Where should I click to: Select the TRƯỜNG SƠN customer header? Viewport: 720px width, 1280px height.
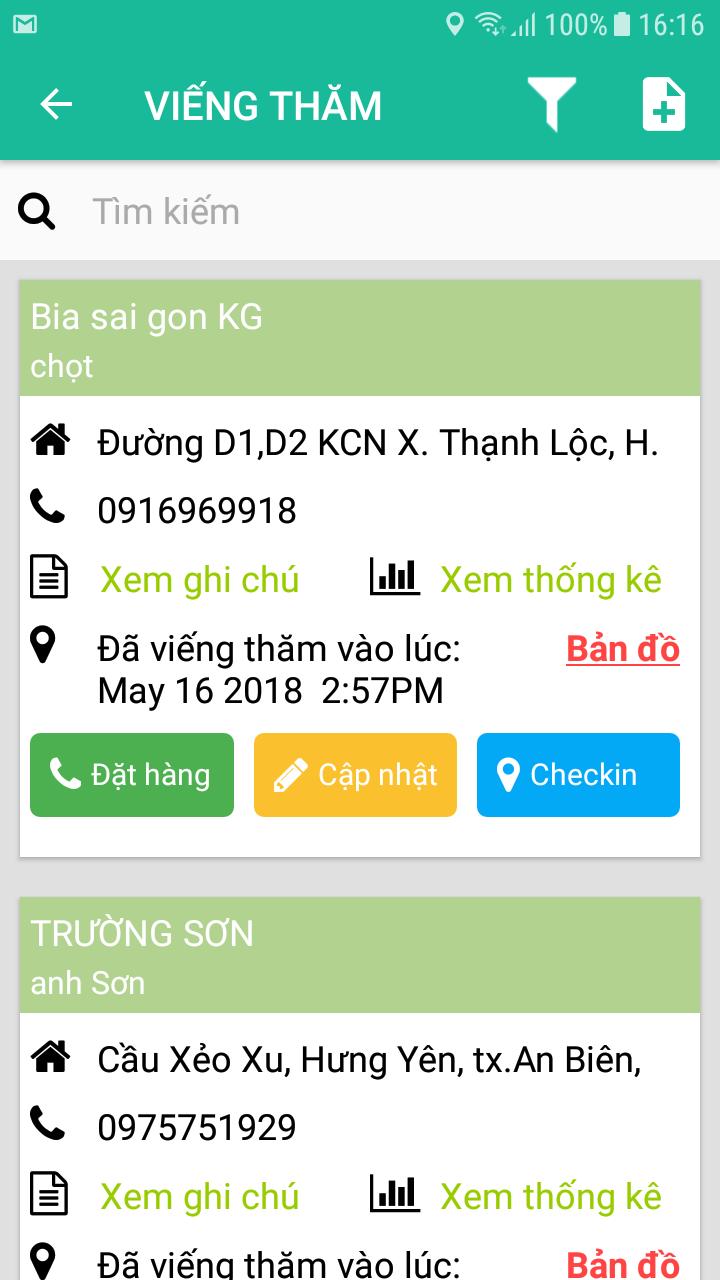[360, 952]
